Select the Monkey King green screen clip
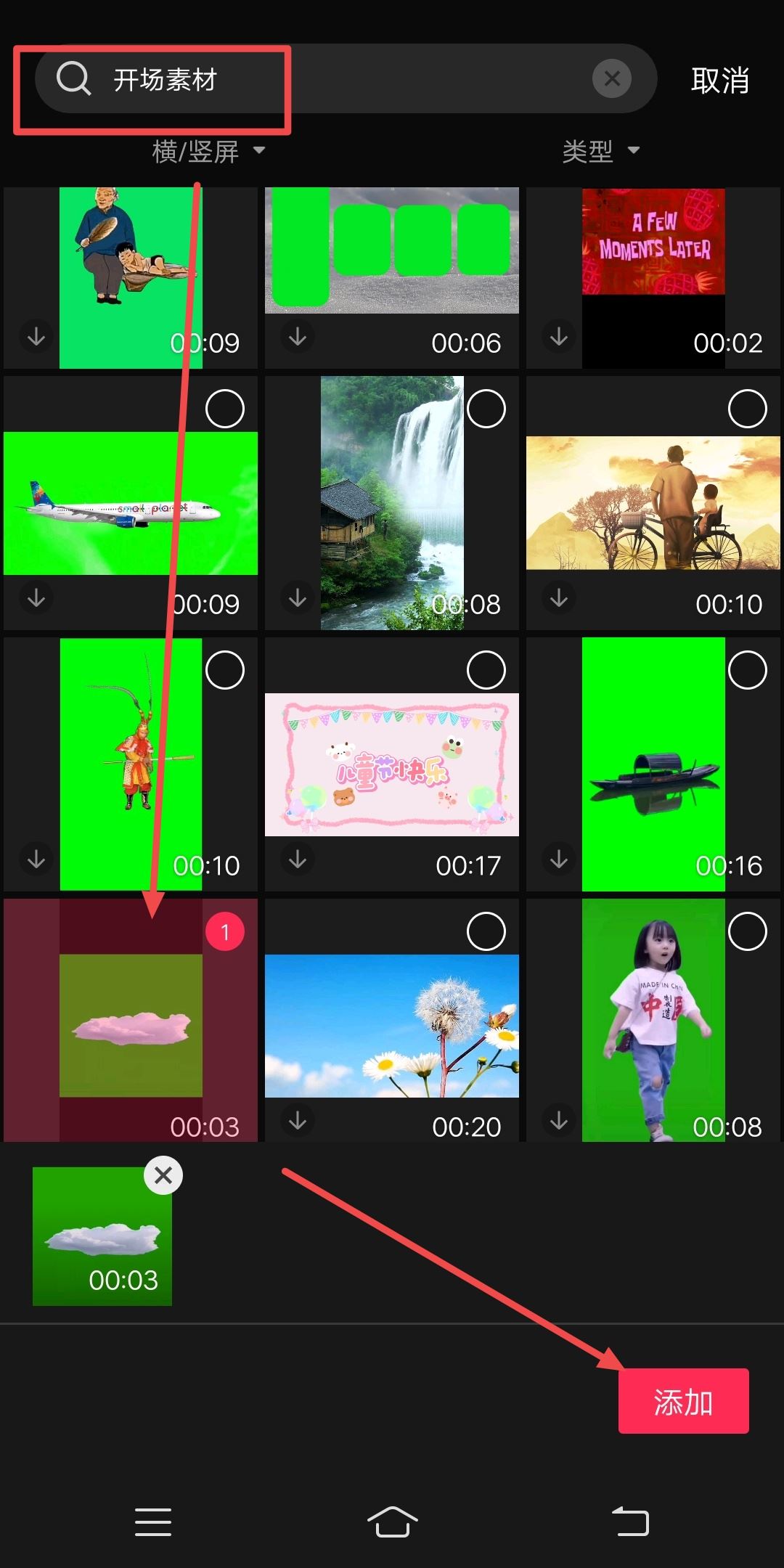 pos(225,671)
